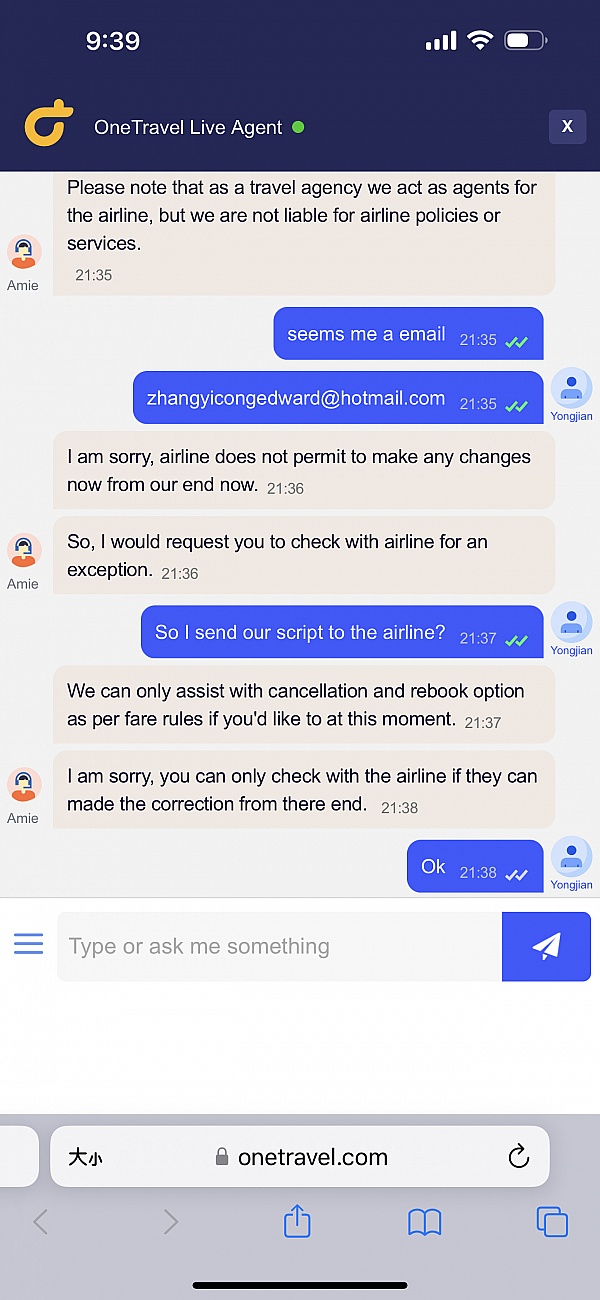Close the OneTravel Live Agent chat
The height and width of the screenshot is (1300, 600).
[x=567, y=127]
